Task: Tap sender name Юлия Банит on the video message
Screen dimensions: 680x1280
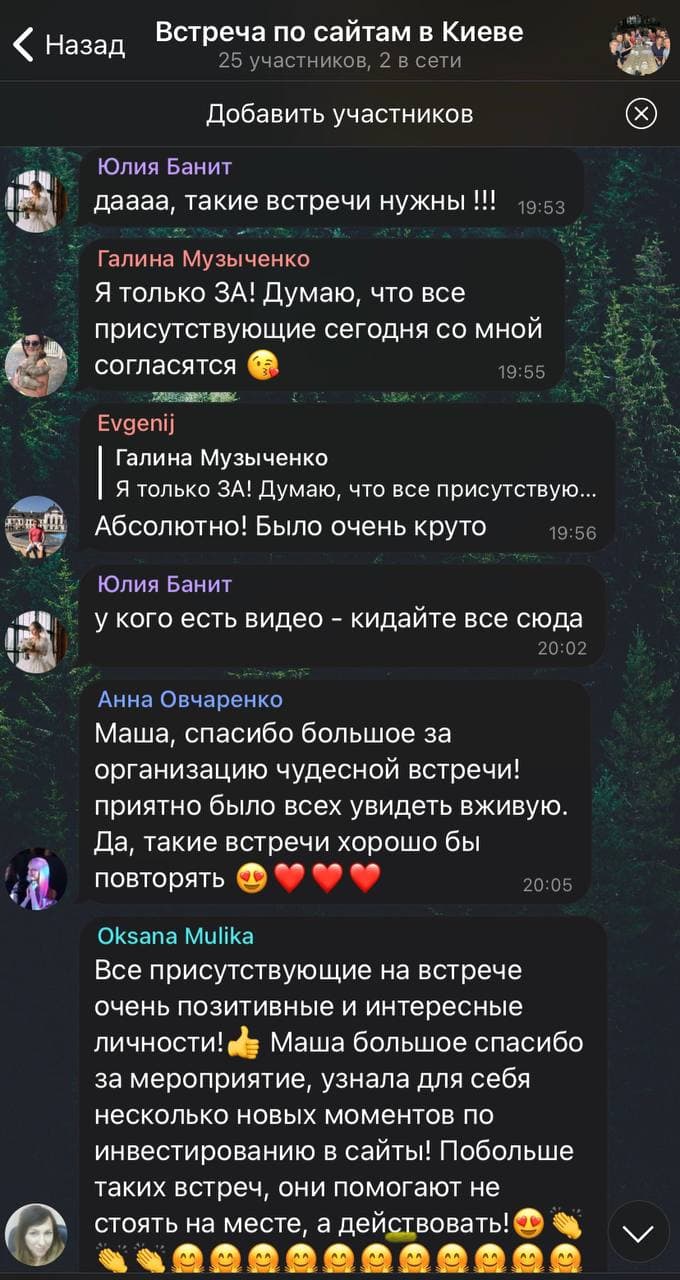Action: pos(164,583)
